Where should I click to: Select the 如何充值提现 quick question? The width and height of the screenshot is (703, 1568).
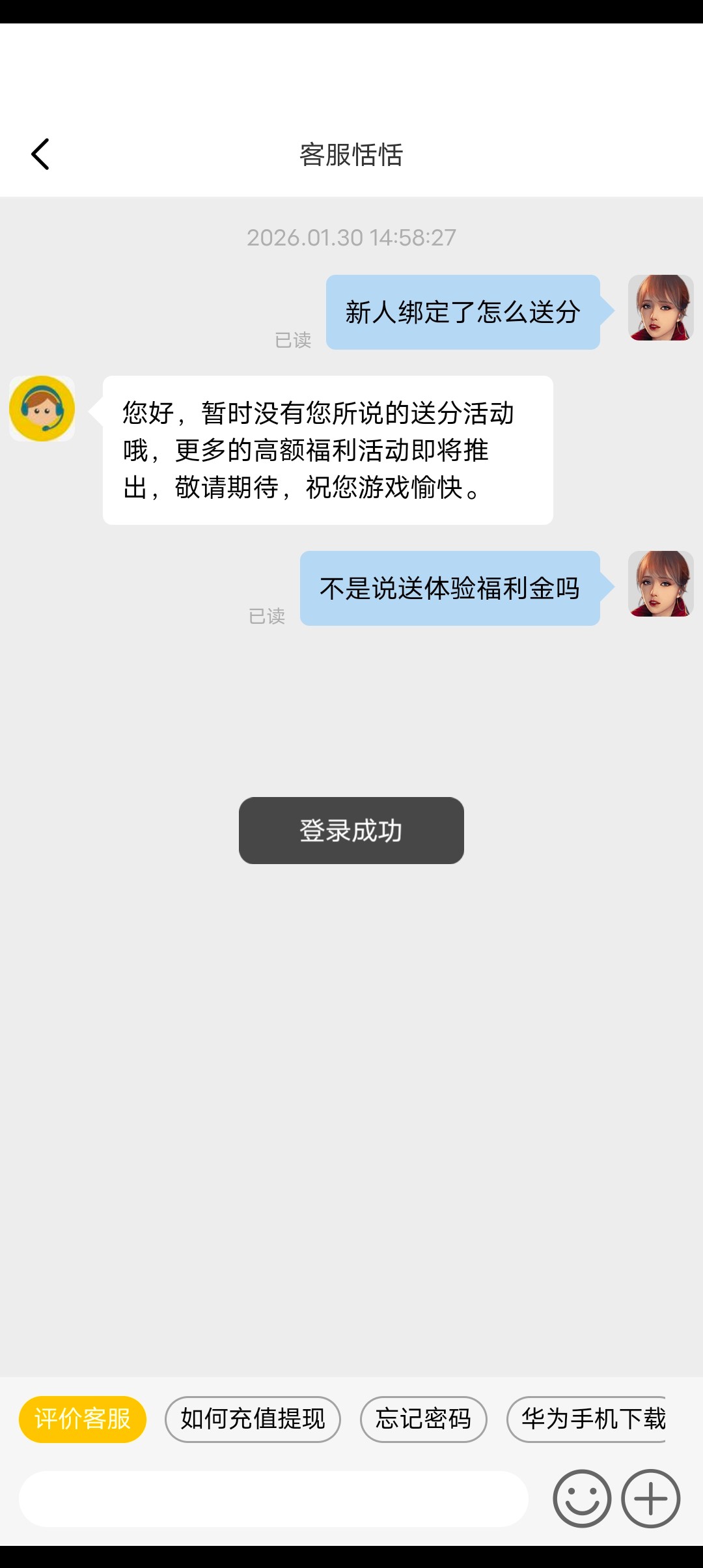click(253, 1419)
